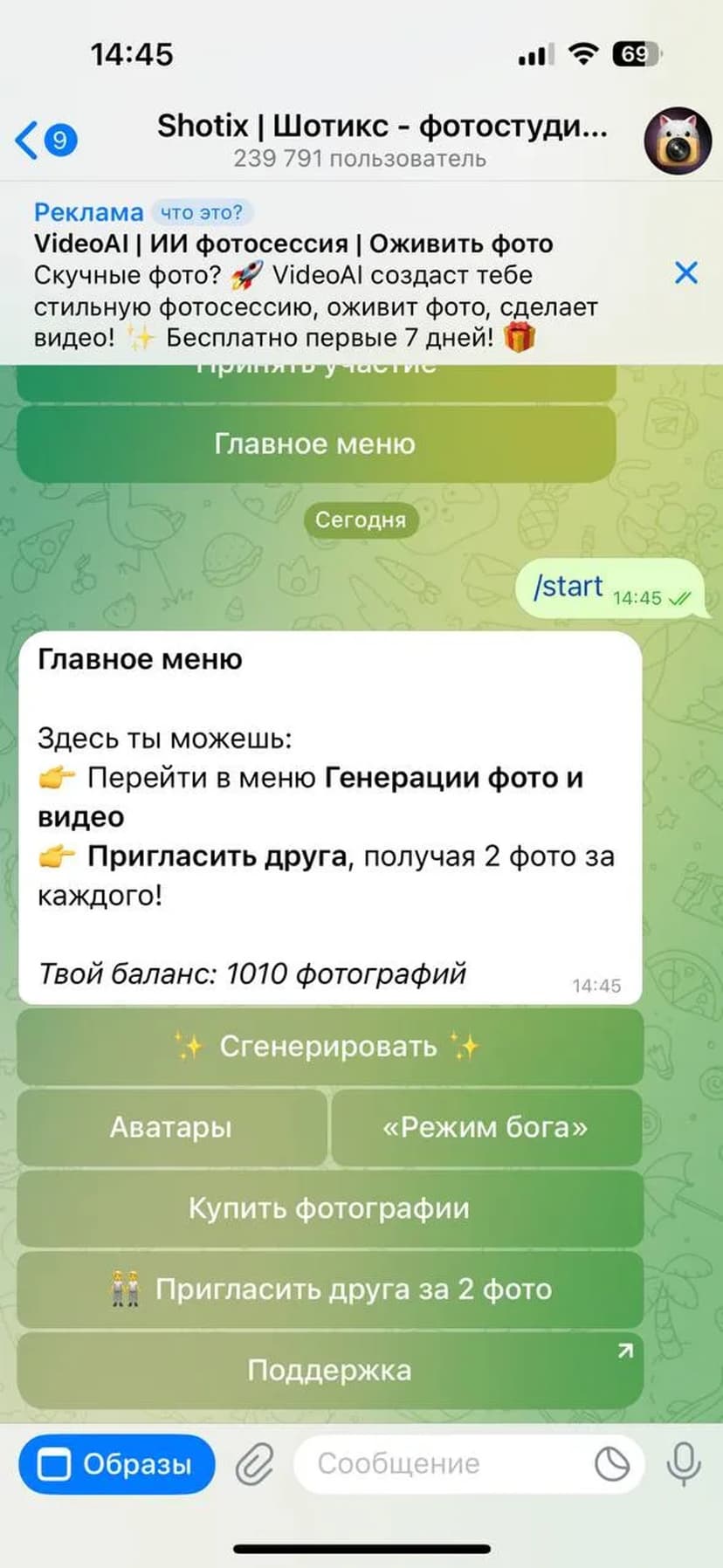Open the Аватары option
Viewport: 723px width, 1568px height.
click(x=171, y=1127)
